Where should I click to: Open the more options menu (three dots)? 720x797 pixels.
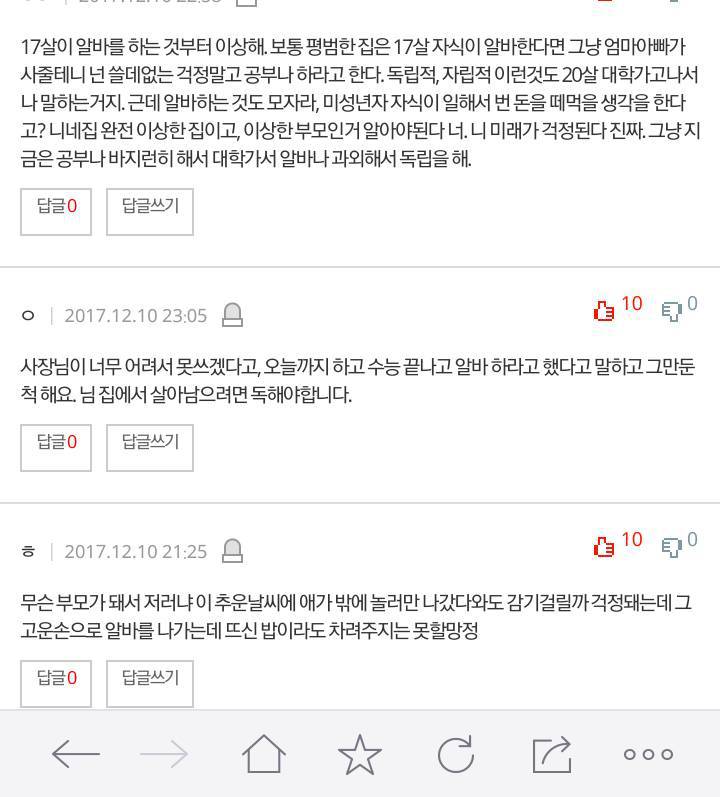[x=649, y=755]
